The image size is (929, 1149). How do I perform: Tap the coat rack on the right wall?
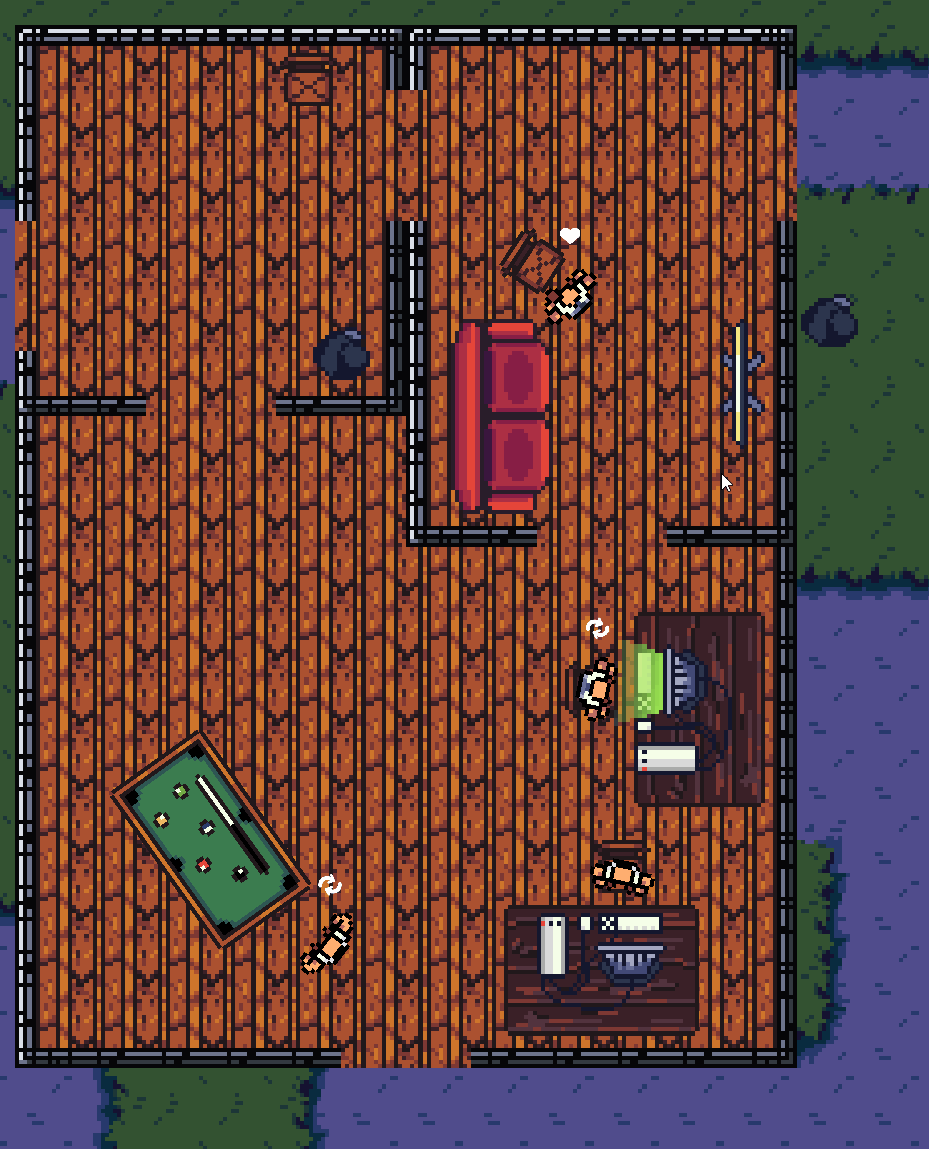point(742,383)
